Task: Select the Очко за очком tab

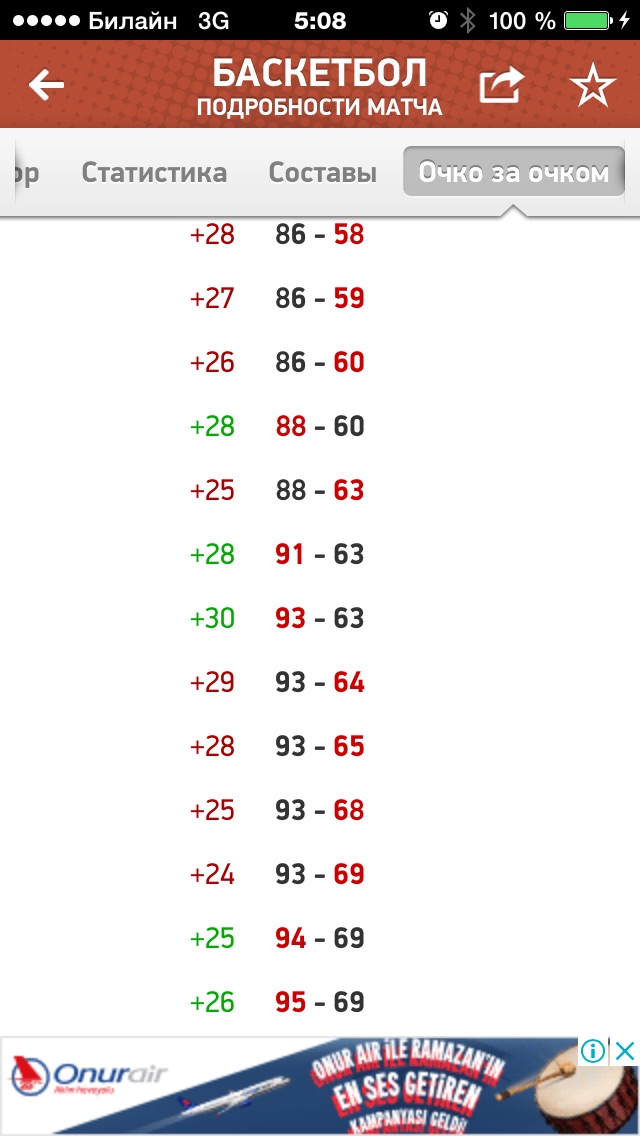Action: pos(514,172)
